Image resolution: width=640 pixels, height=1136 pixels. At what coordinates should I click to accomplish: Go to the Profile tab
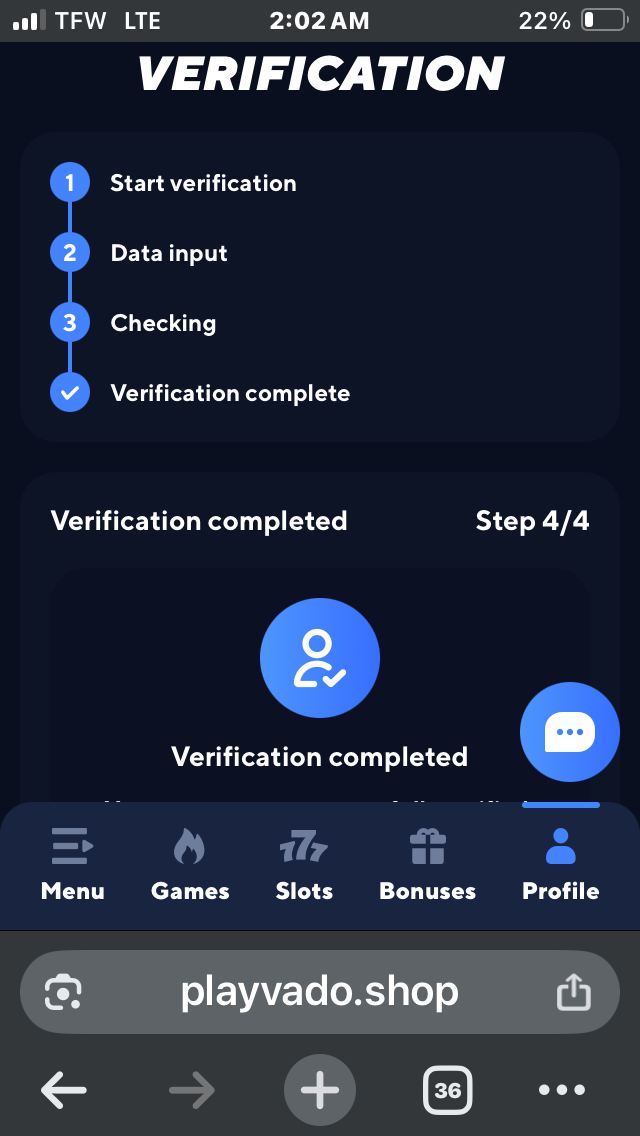(x=561, y=866)
